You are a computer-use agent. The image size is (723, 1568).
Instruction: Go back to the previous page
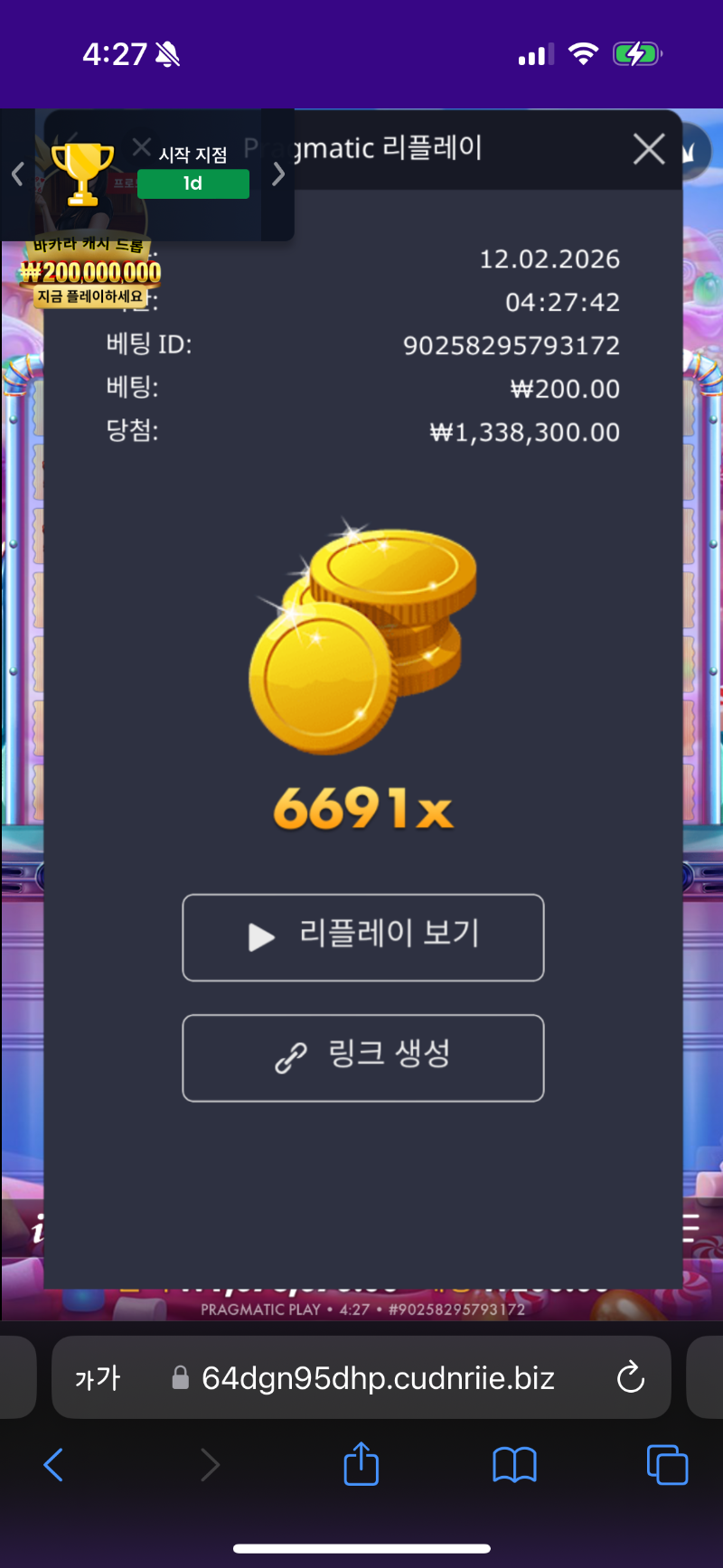(54, 1464)
